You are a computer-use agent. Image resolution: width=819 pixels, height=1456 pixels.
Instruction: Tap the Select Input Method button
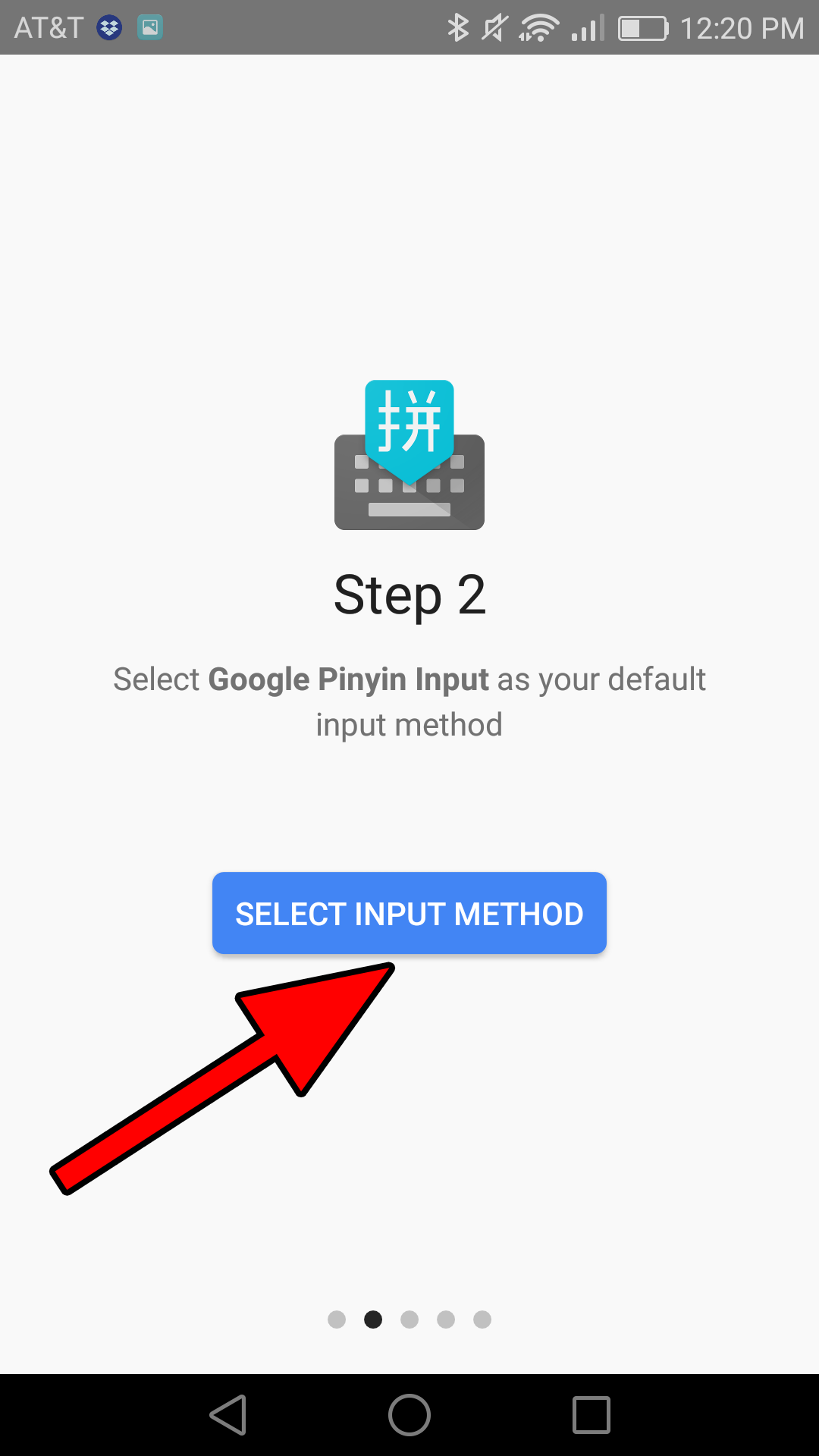[x=409, y=913]
